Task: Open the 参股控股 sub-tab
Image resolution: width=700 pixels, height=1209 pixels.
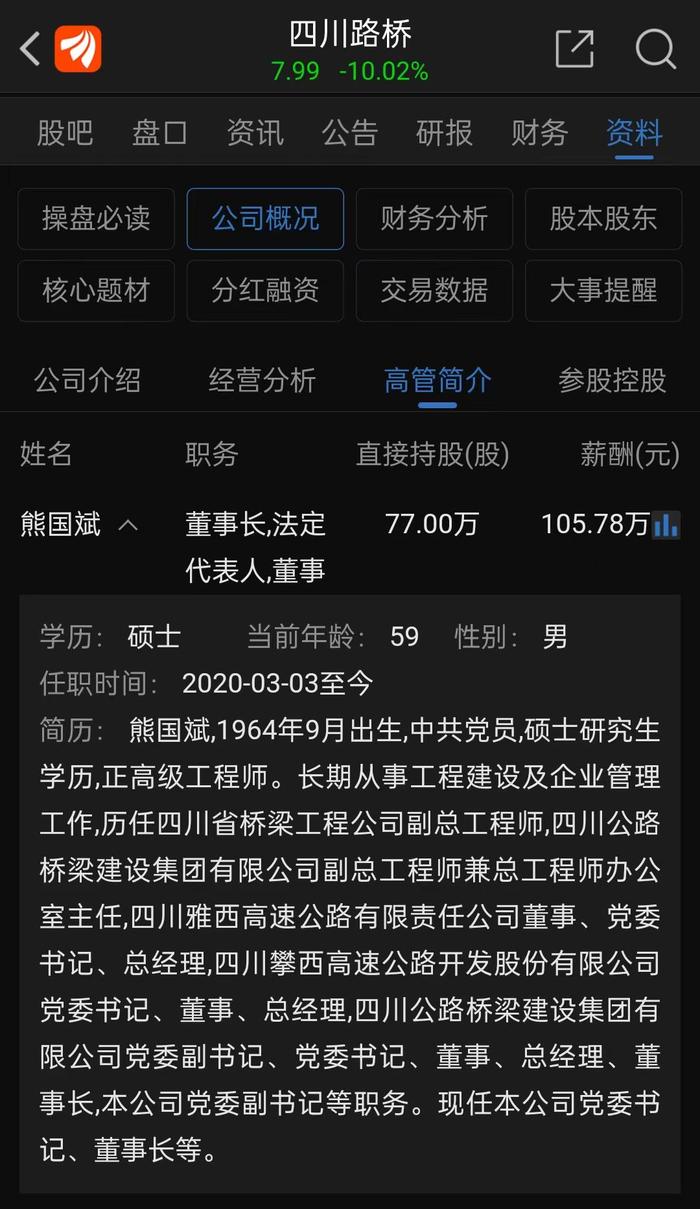Action: (x=612, y=380)
